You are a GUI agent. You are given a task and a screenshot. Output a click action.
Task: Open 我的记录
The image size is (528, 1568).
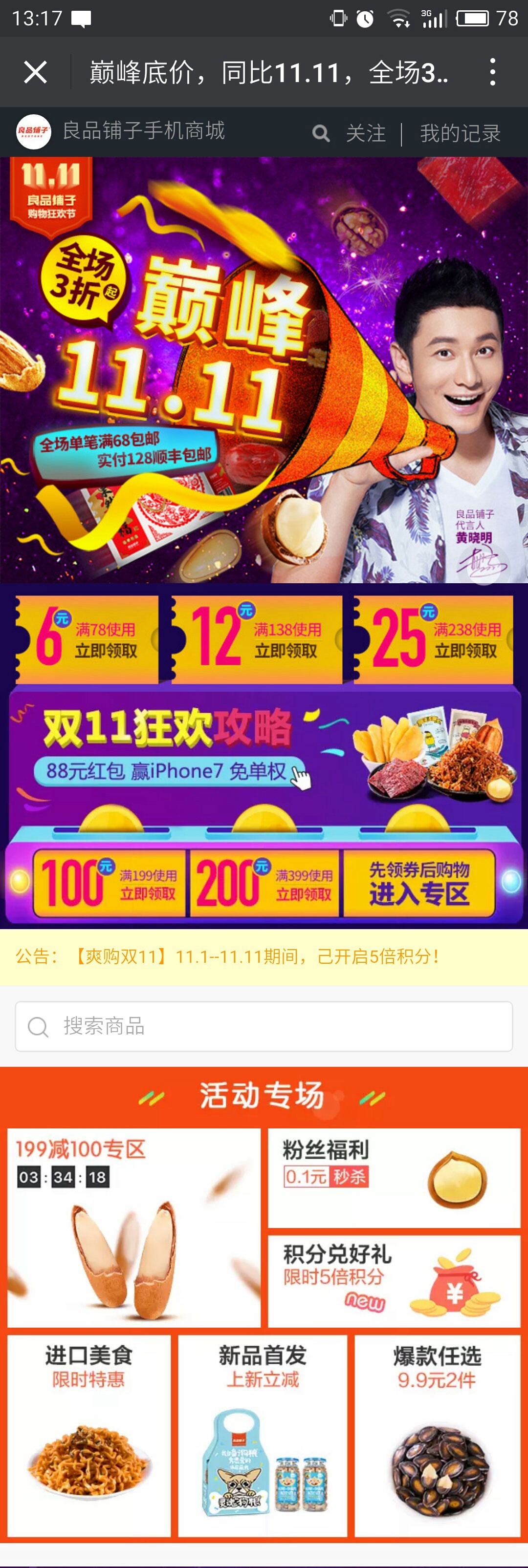(460, 133)
